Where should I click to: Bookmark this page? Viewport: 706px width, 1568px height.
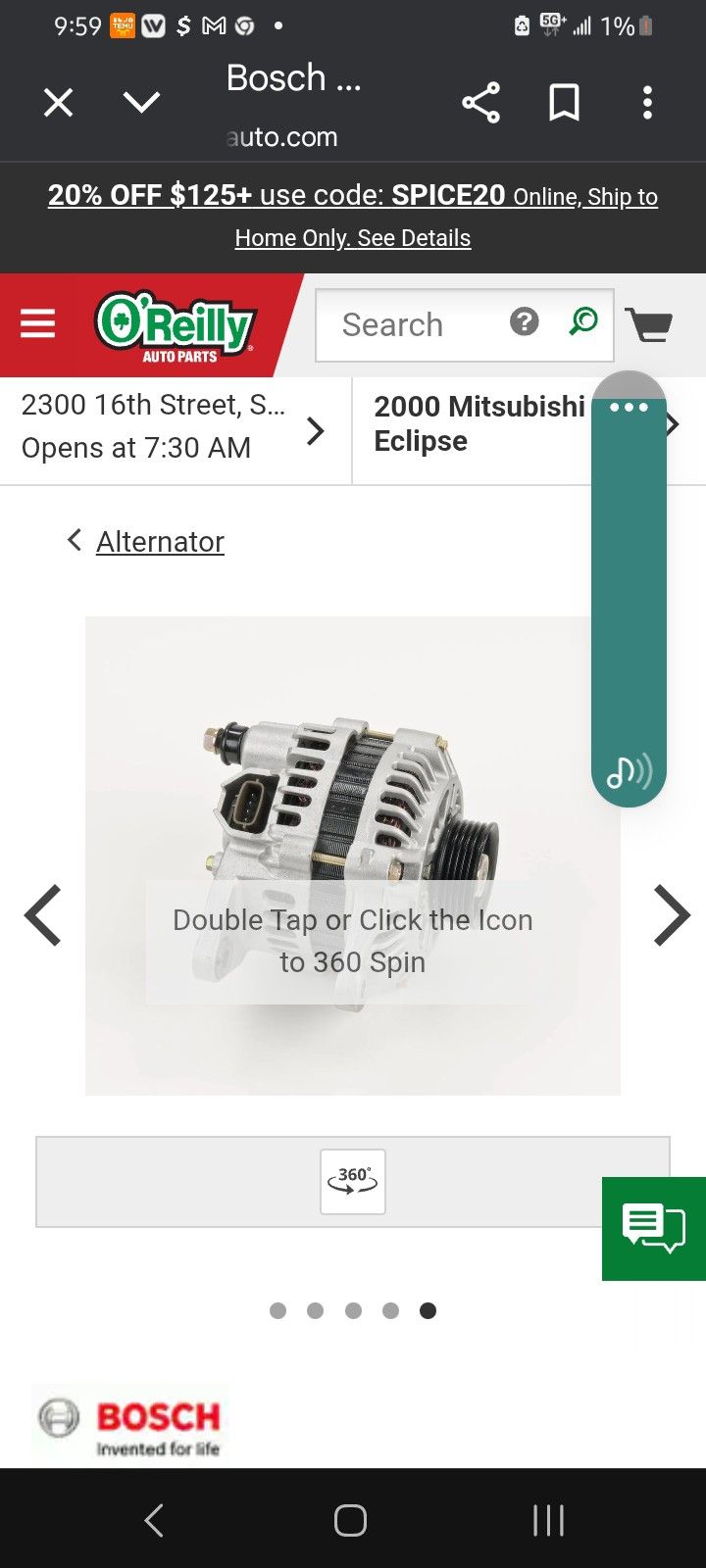[x=564, y=102]
